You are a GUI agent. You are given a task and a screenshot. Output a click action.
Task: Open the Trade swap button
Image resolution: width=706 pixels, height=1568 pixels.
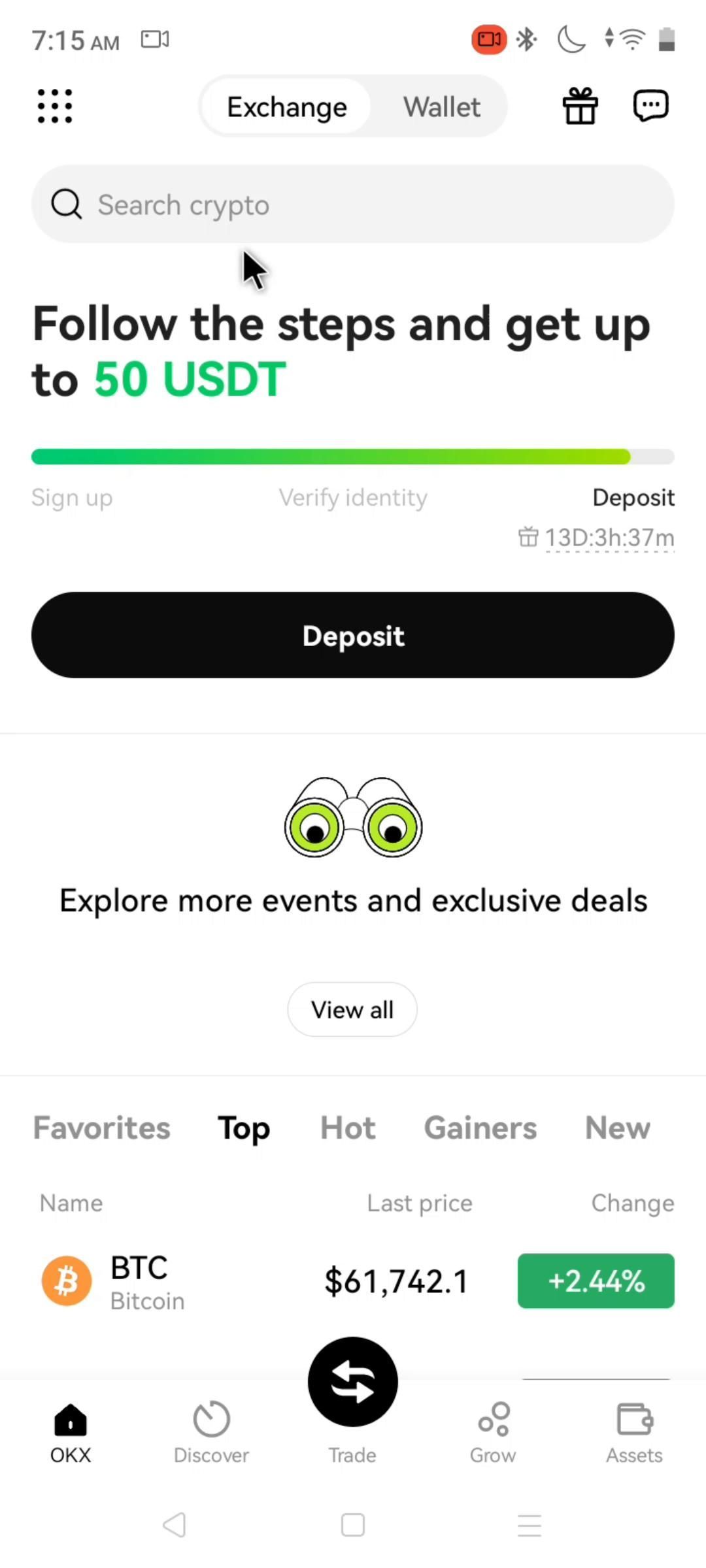(353, 1382)
